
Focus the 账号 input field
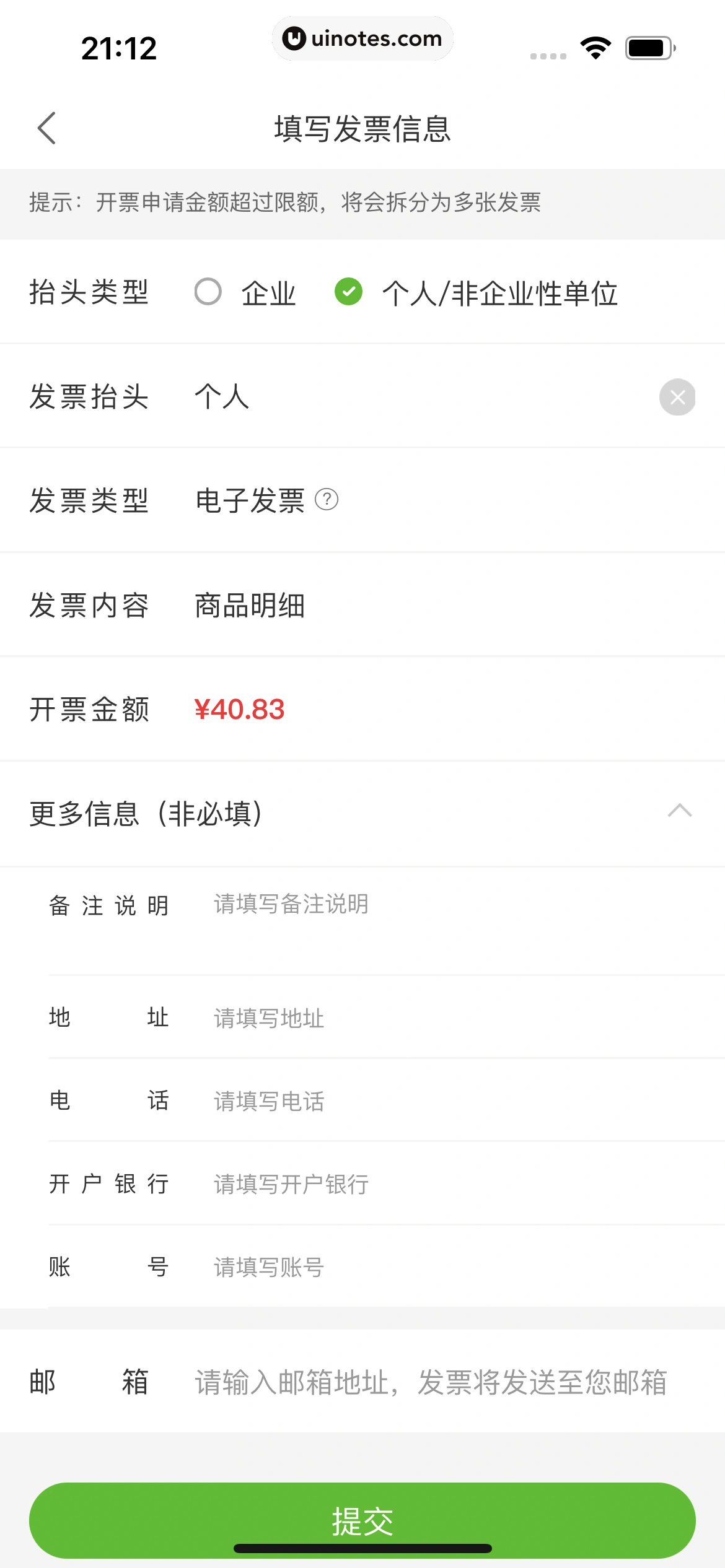(x=459, y=1267)
